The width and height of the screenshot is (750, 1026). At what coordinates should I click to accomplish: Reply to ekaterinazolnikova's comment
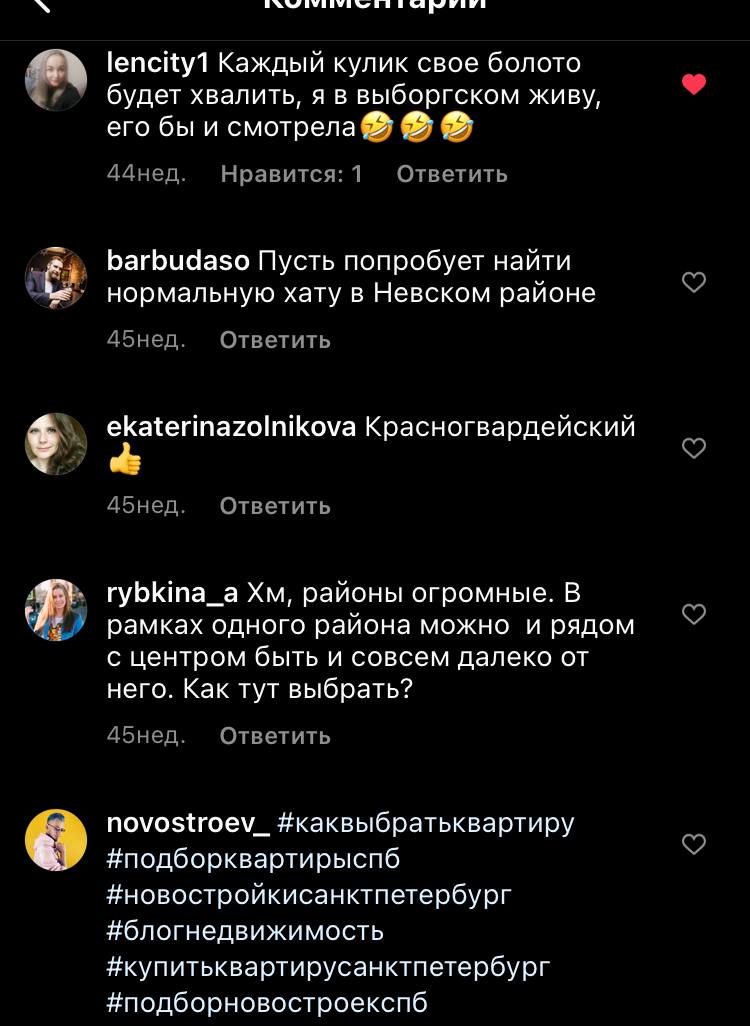point(274,506)
